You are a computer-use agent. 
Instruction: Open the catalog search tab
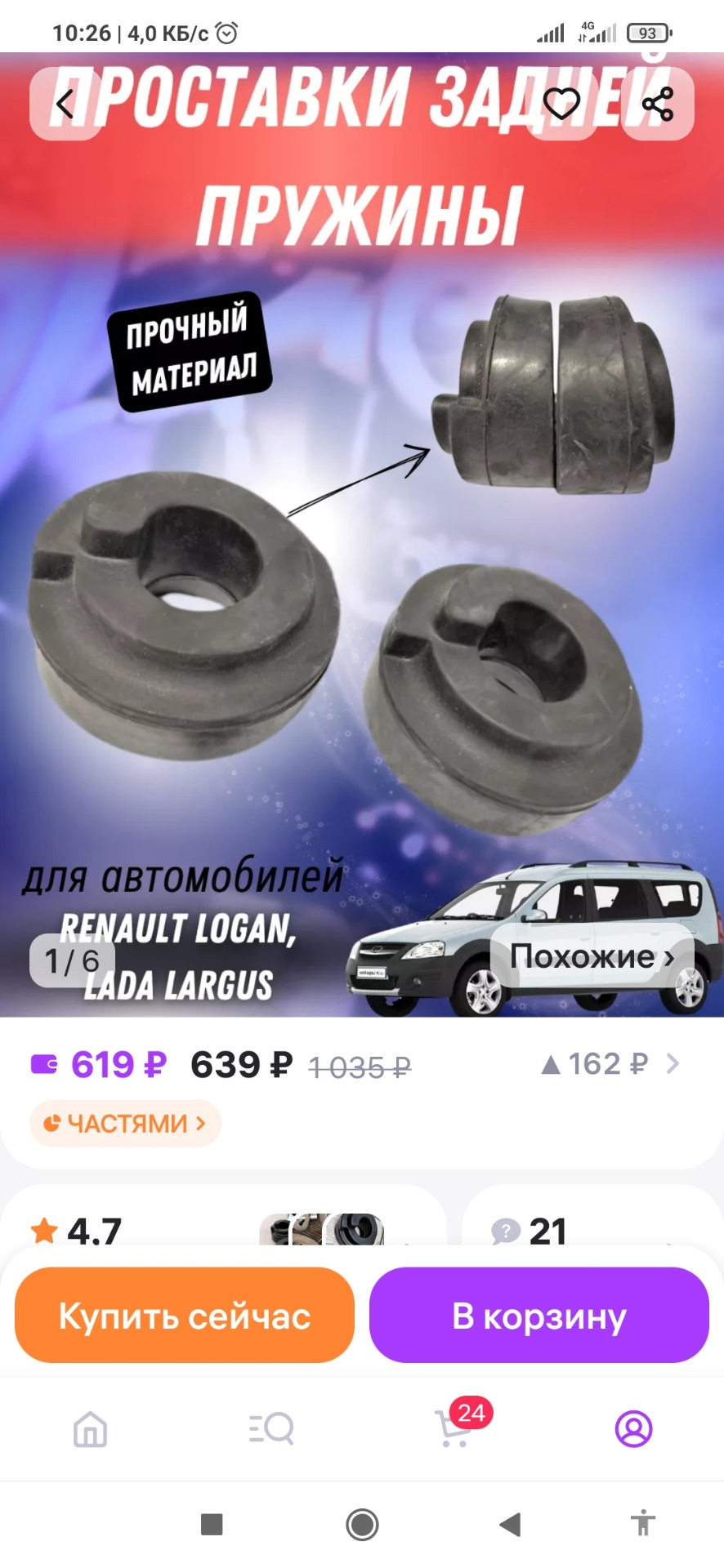[x=271, y=1429]
